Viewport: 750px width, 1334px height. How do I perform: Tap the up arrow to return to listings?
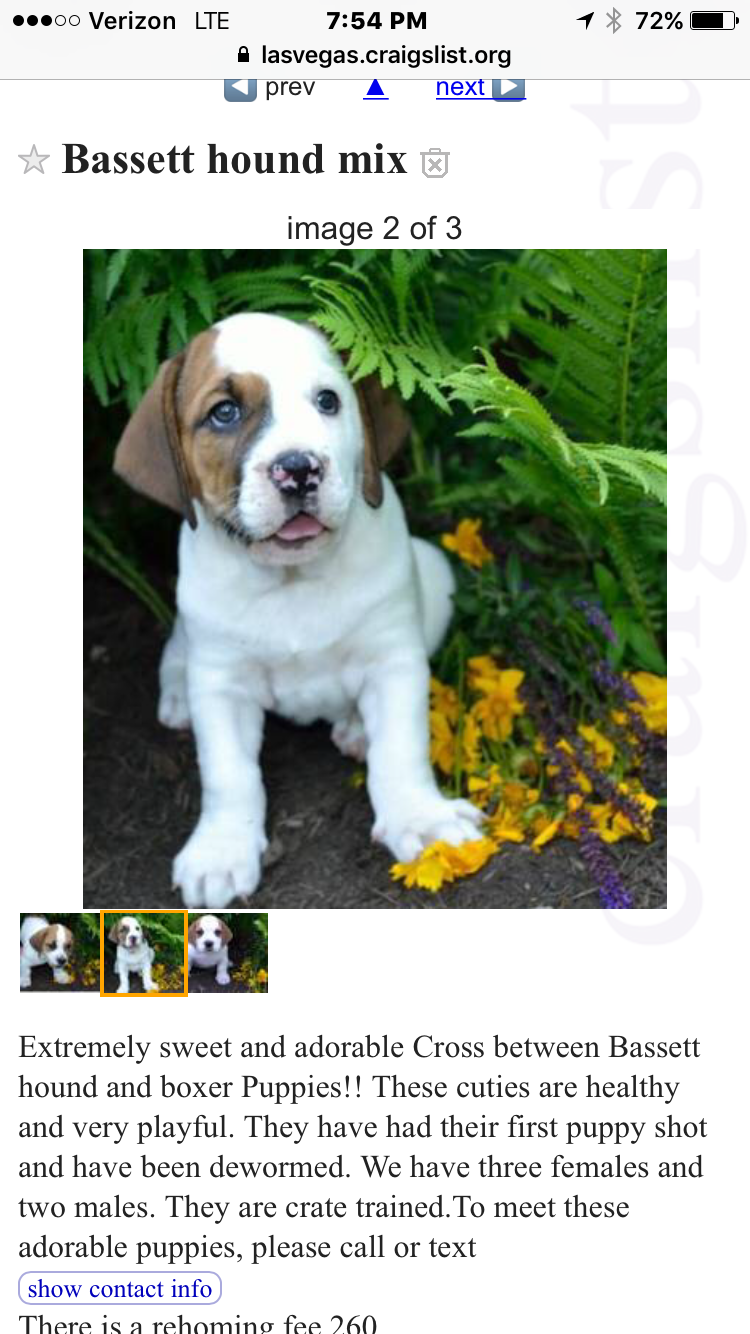[x=375, y=89]
